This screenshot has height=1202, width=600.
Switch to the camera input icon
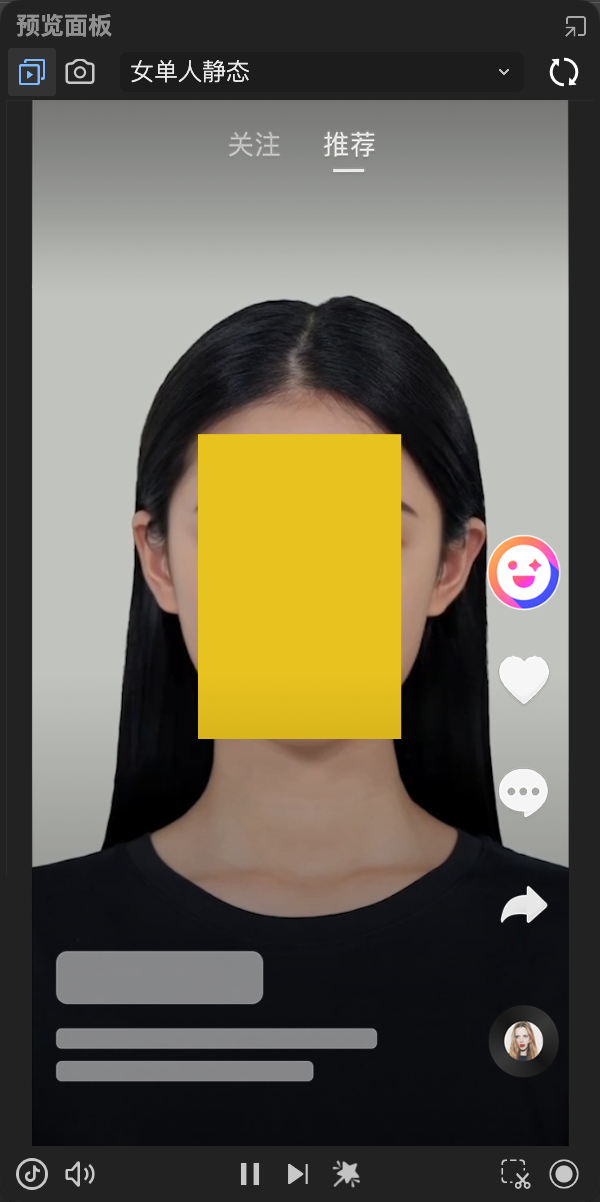[80, 72]
